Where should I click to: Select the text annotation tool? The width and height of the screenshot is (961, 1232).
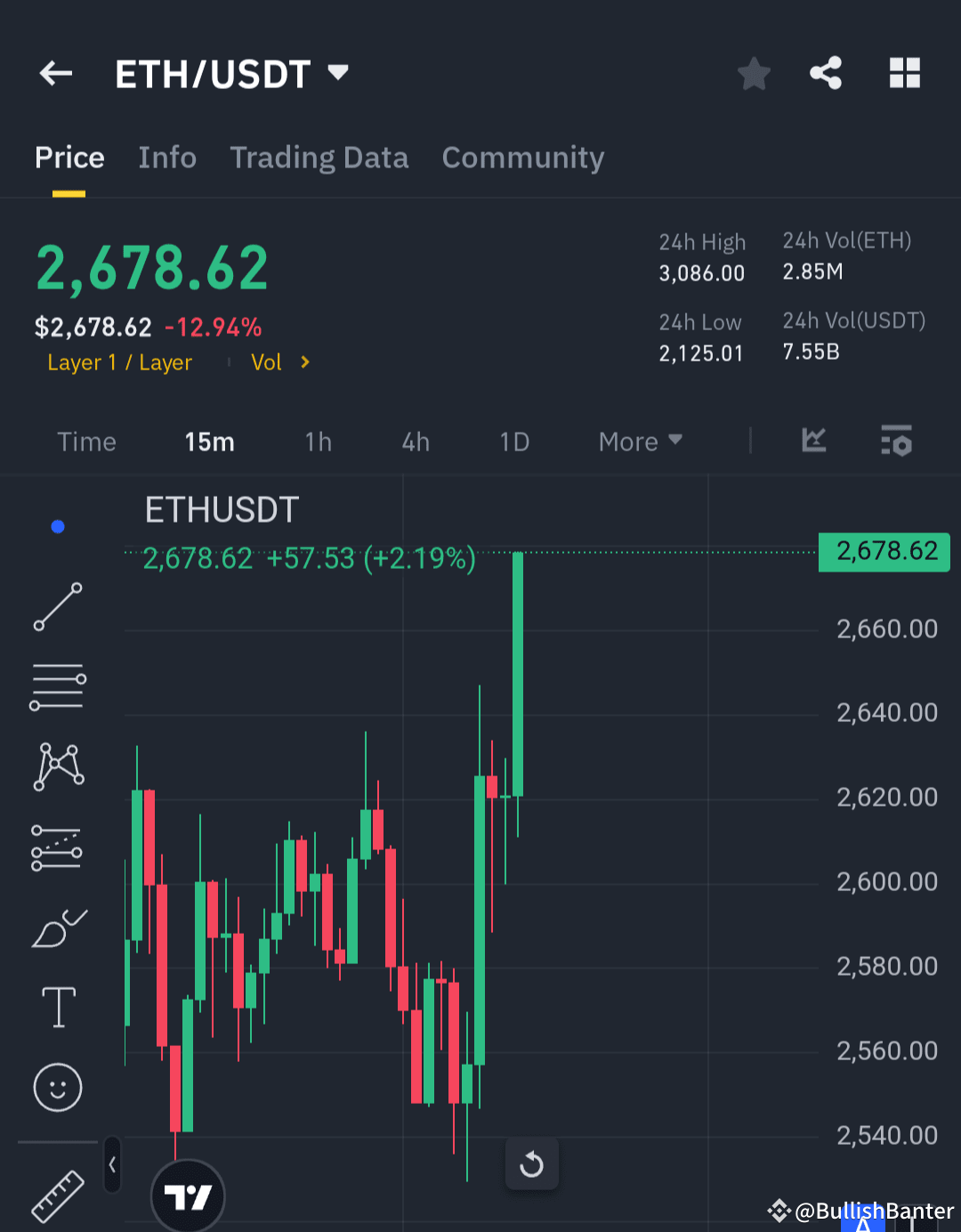pos(57,1007)
